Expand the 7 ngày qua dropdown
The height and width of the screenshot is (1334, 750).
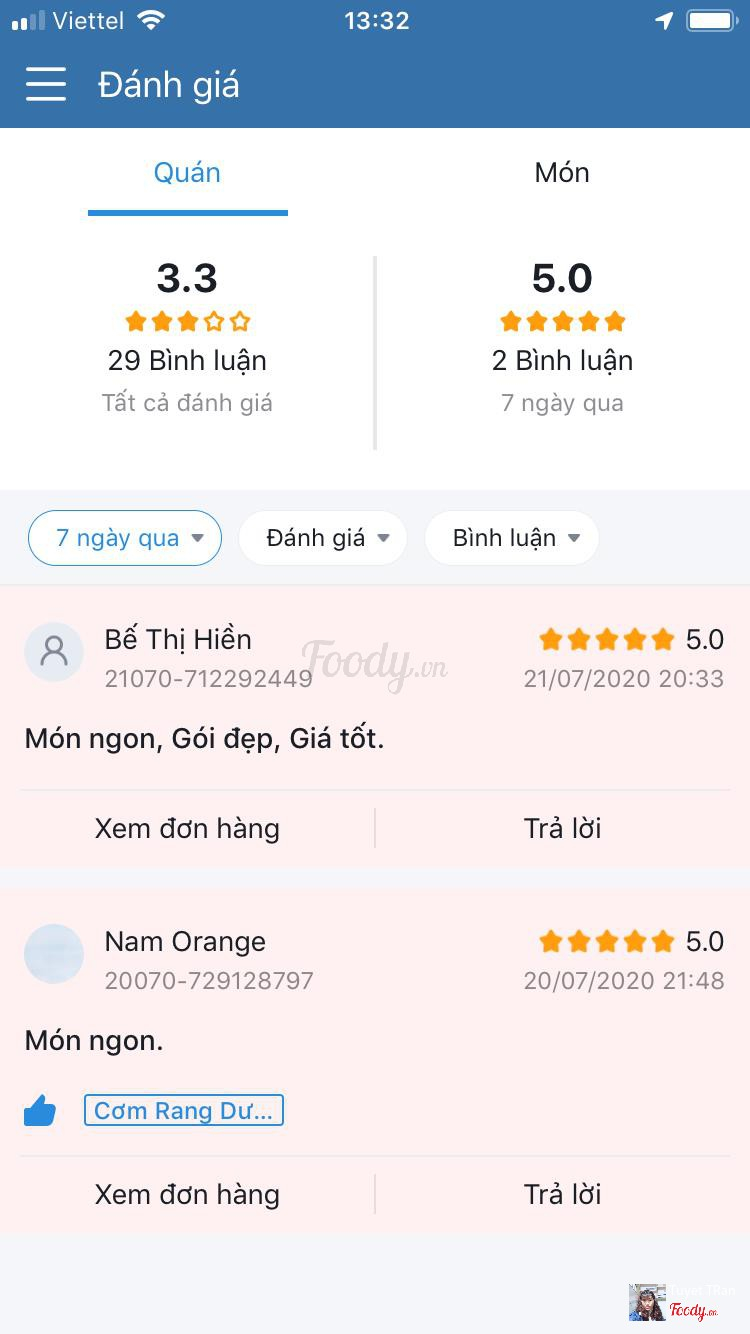pyautogui.click(x=125, y=538)
